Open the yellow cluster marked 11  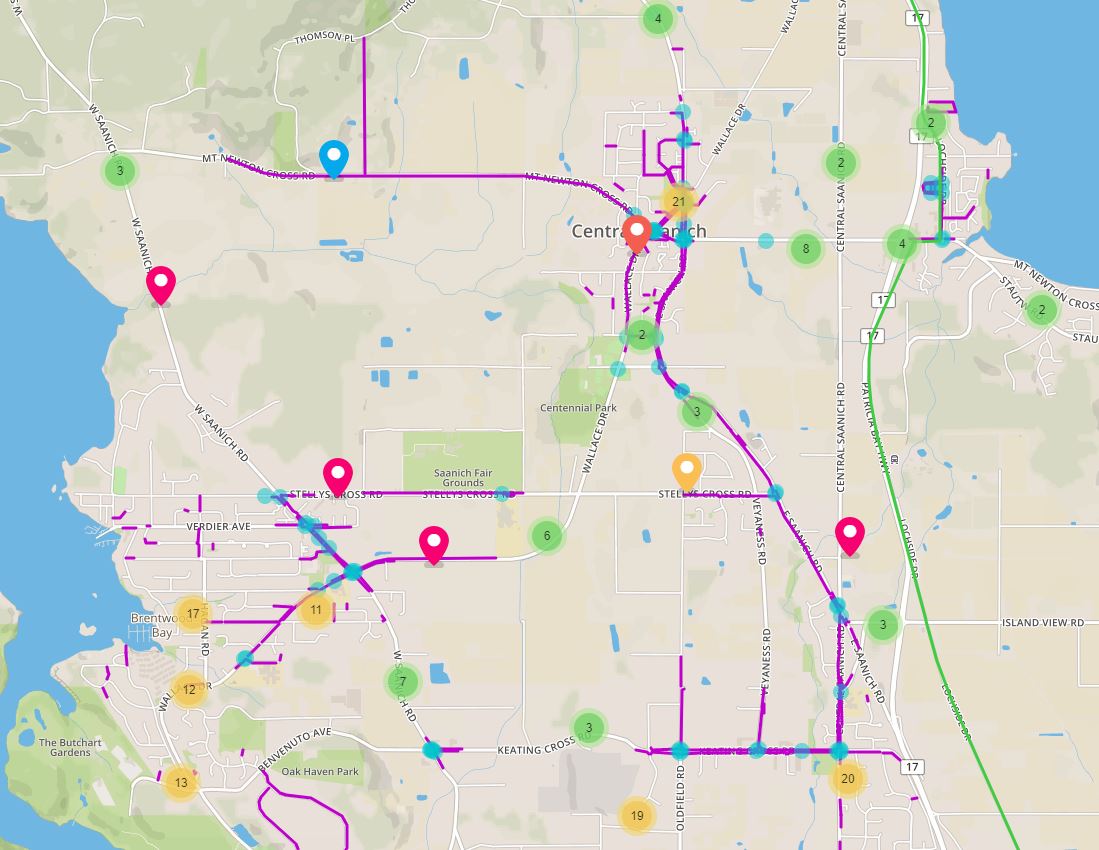316,610
